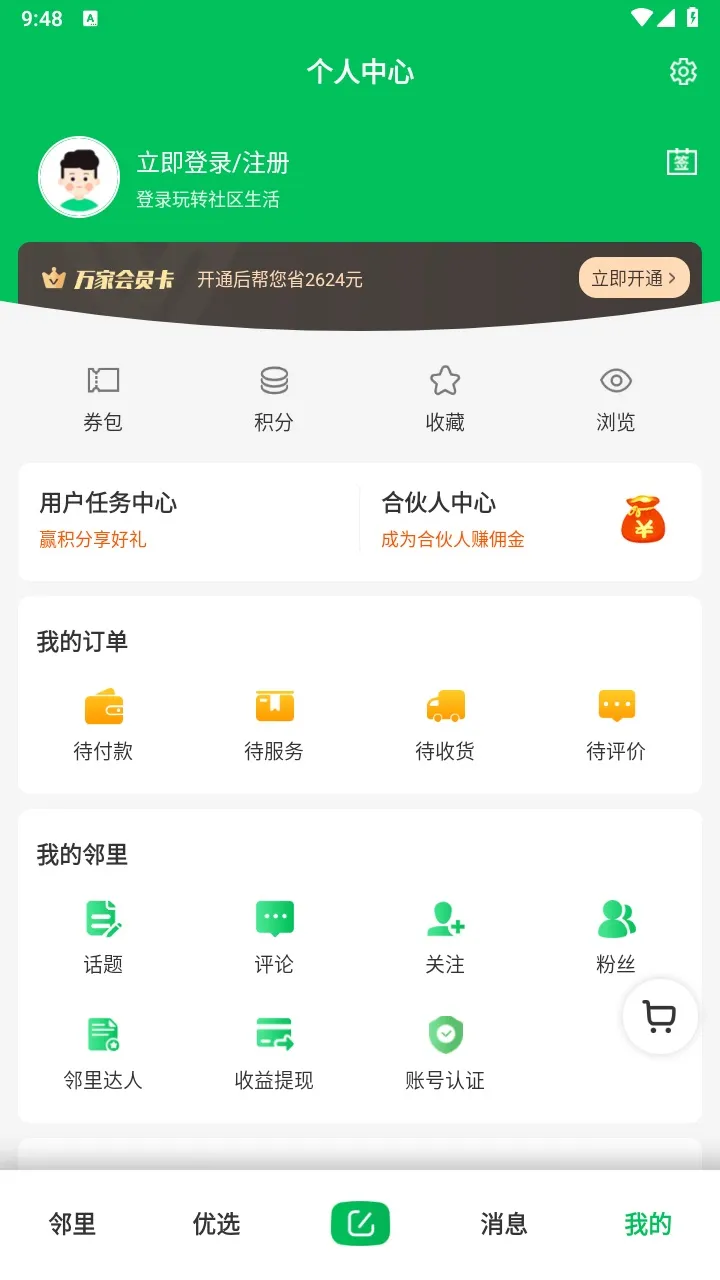Viewport: 720px width, 1280px height.
Task: View 待付款 orders
Action: click(x=103, y=724)
